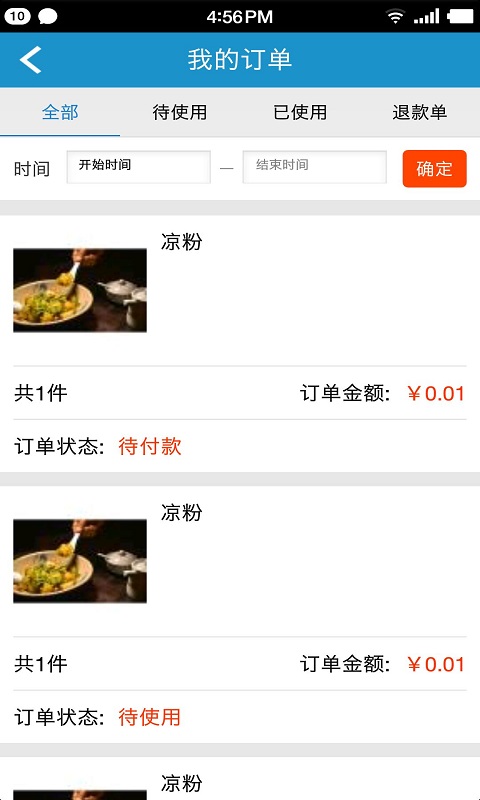The width and height of the screenshot is (480, 800).
Task: Switch to the 退款单 tab
Action: coord(420,112)
